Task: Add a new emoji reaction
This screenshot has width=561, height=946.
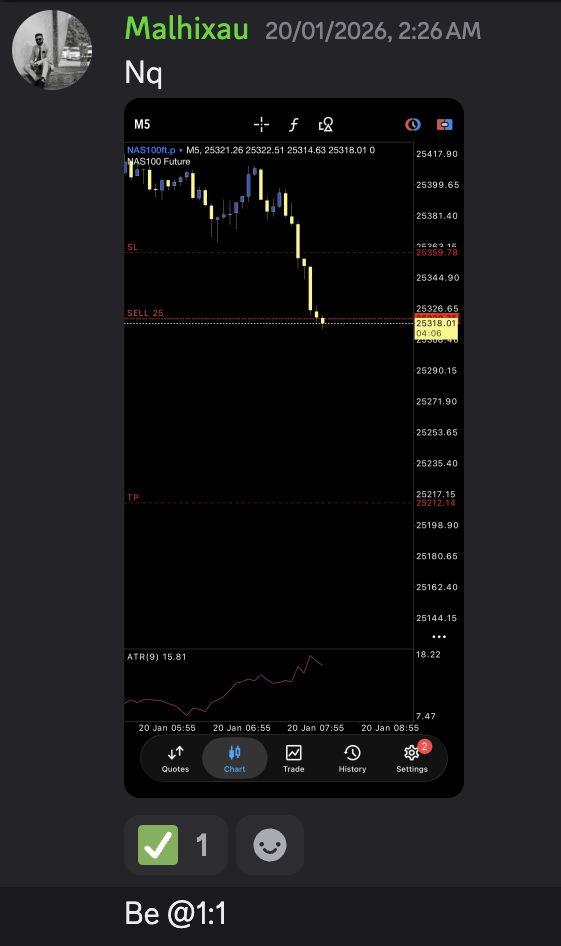Action: (270, 845)
